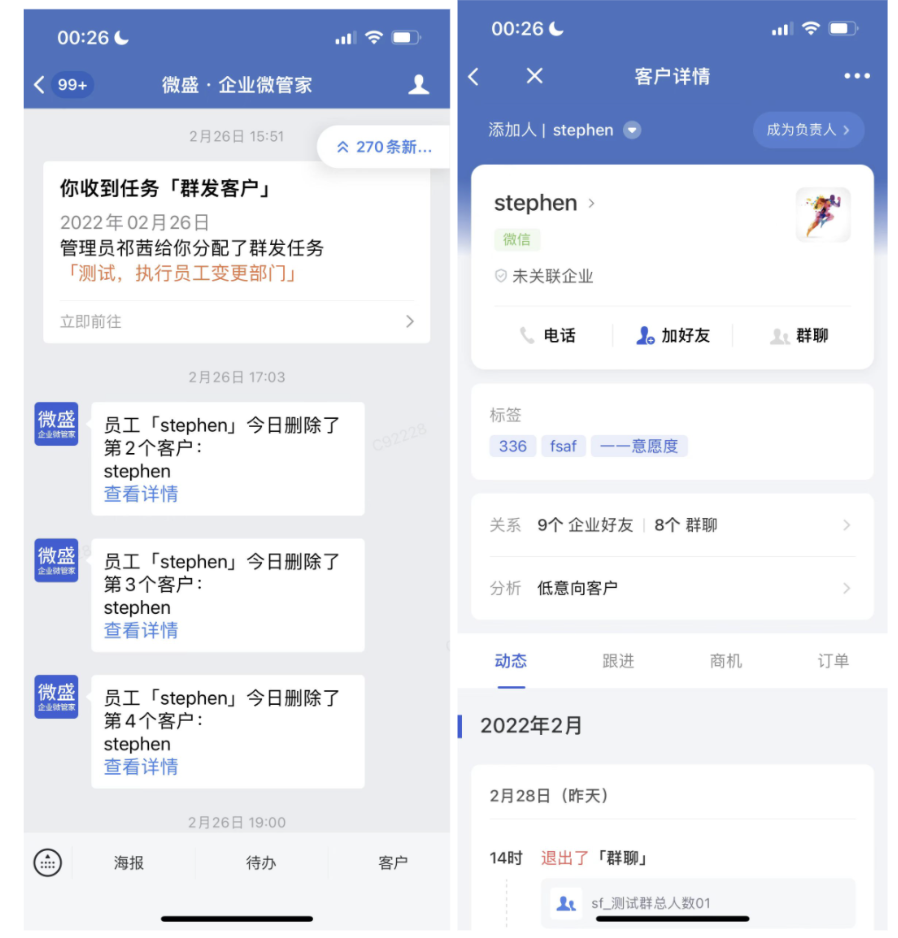The image size is (898, 938).
Task: Switch to keyboard input in the chat bar
Action: [x=47, y=862]
